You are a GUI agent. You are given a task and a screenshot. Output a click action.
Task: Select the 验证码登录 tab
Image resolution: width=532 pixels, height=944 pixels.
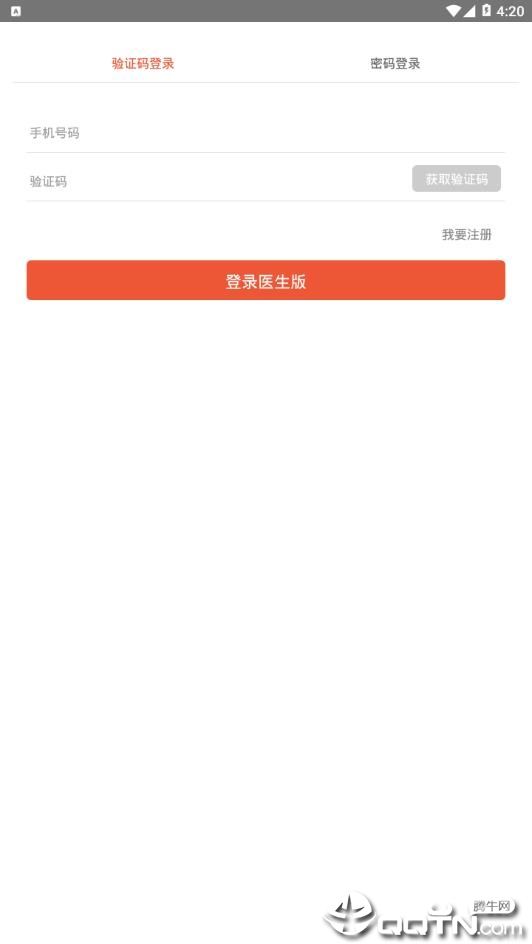143,63
